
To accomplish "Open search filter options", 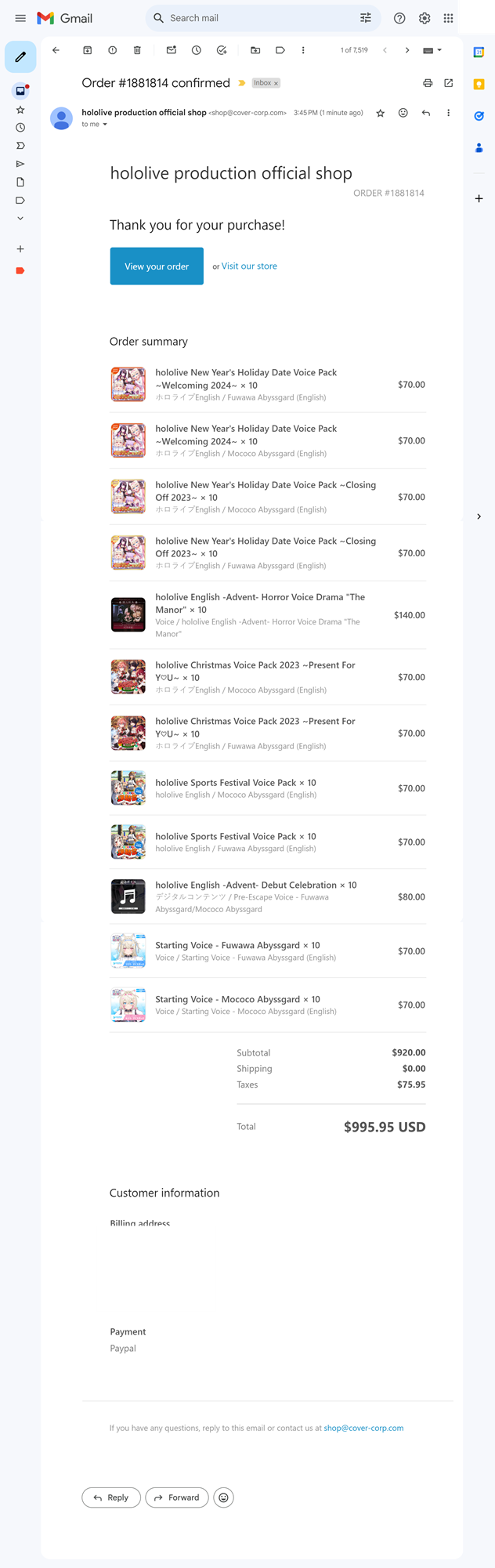I will (x=366, y=18).
